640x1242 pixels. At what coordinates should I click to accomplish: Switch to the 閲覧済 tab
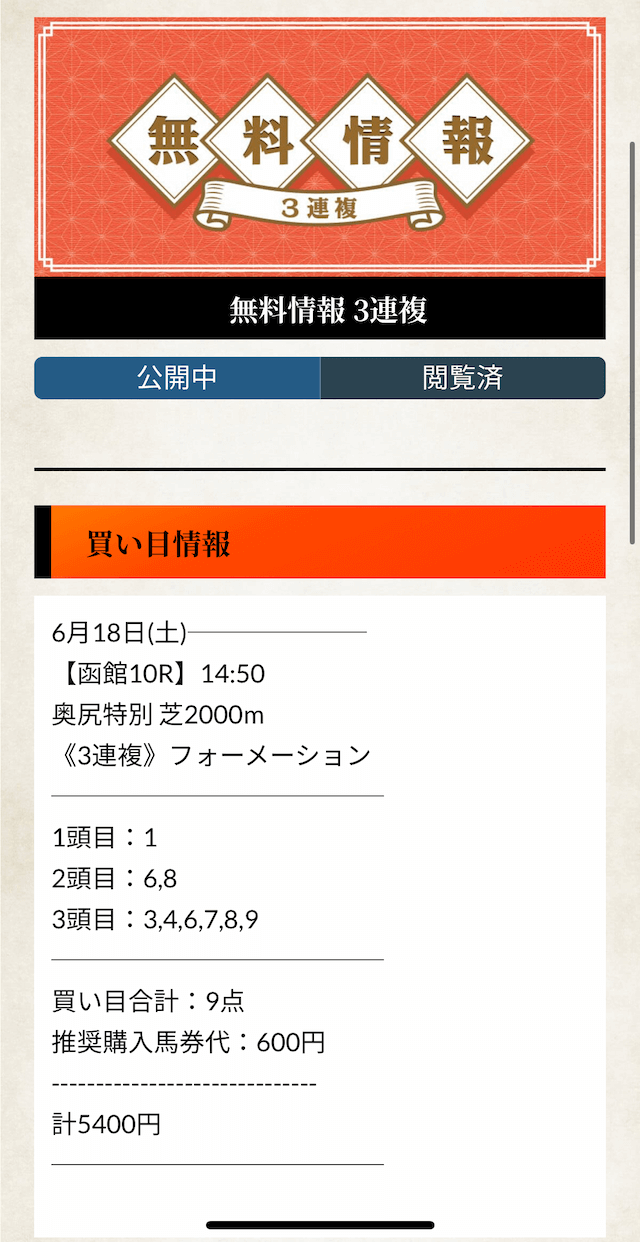pos(463,378)
